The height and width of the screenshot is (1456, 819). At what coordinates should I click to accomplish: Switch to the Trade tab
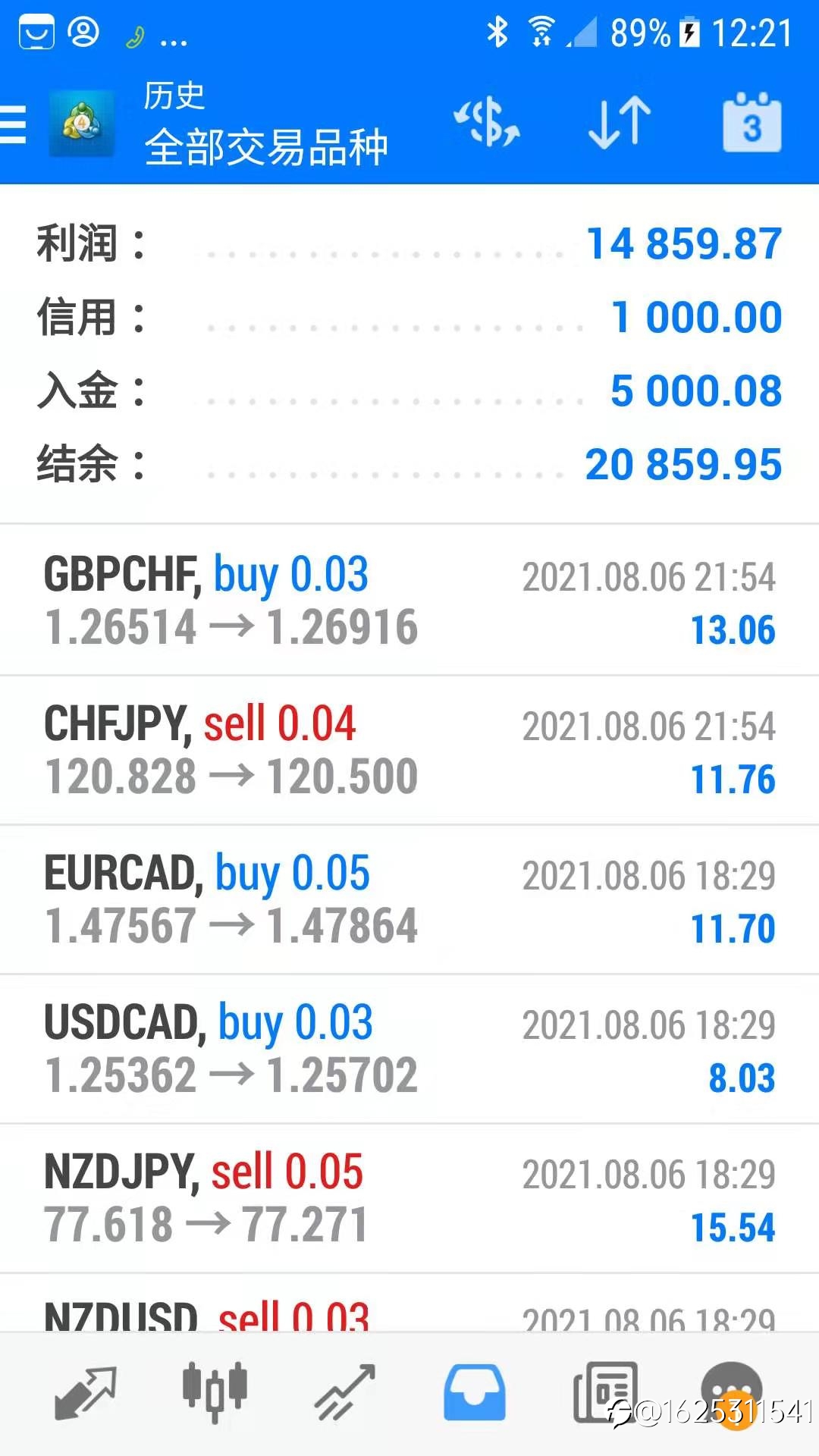(x=345, y=1392)
